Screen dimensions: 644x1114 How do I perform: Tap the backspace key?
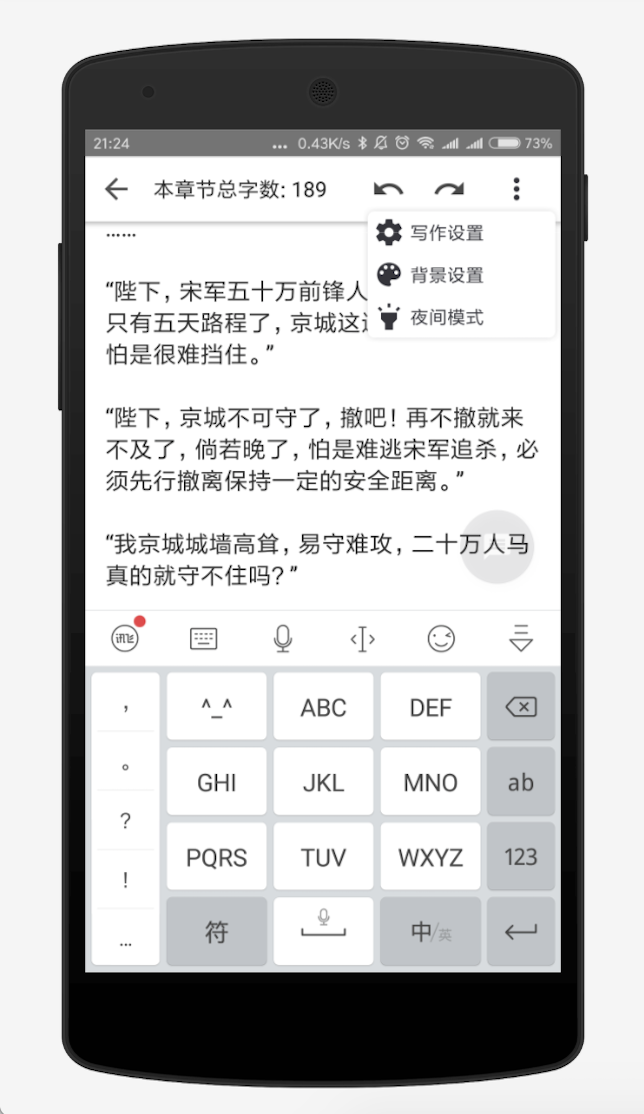[521, 707]
